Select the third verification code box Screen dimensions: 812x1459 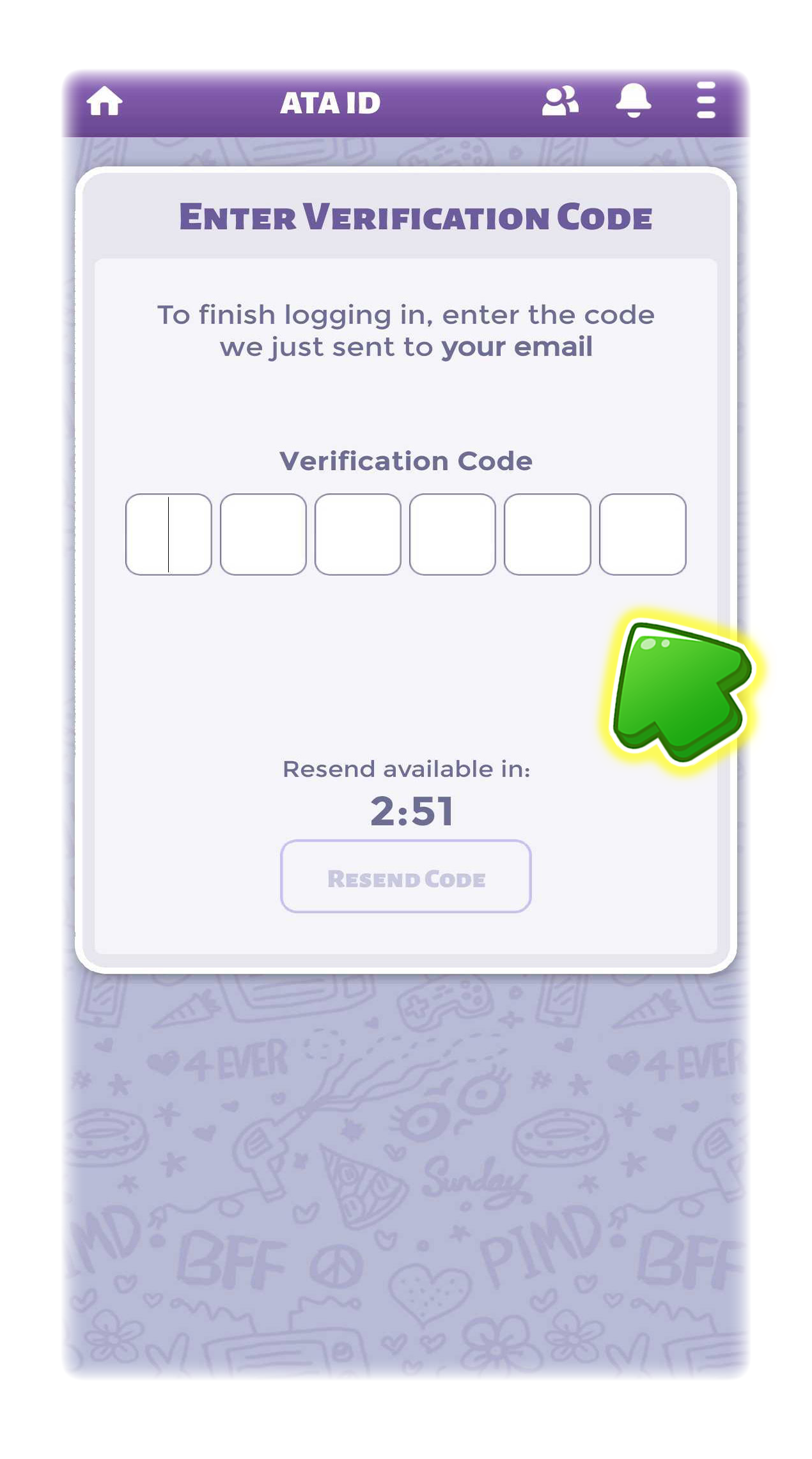click(358, 534)
